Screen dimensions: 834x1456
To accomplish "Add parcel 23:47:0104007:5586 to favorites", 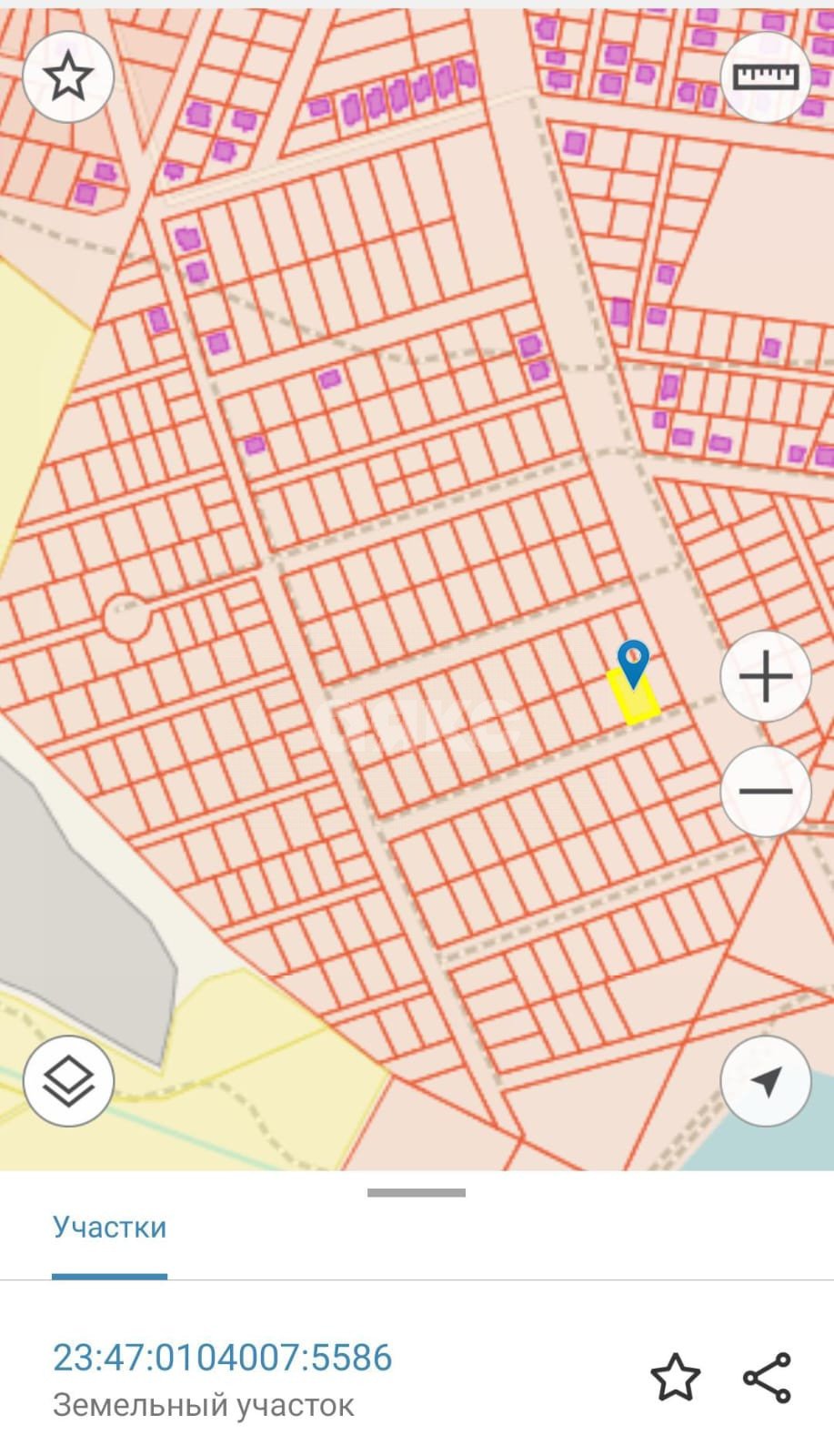I will pos(675,1377).
